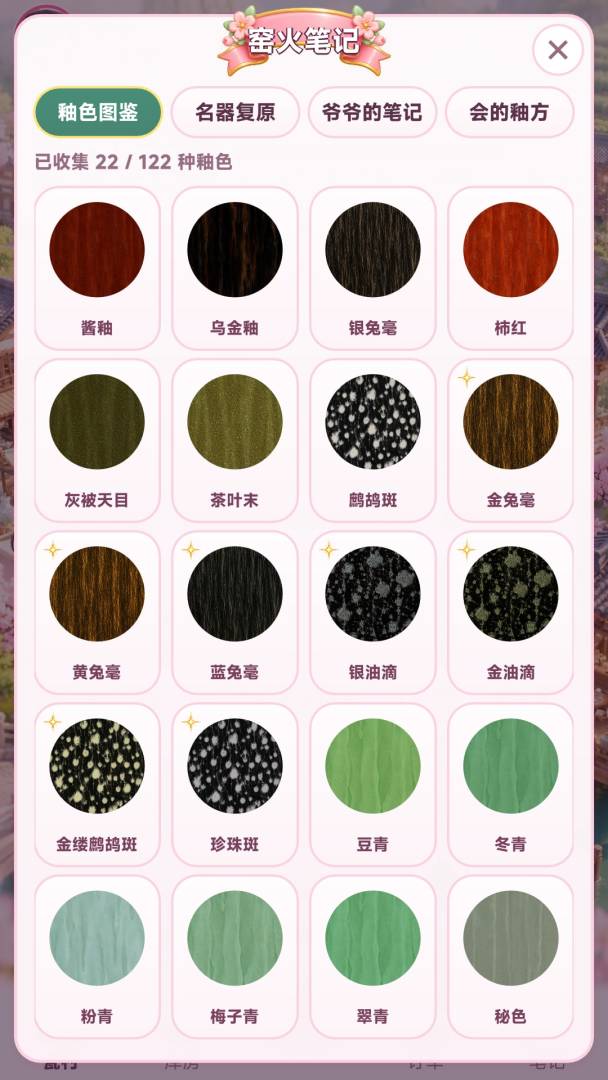
Task: Open the 茶叶末 glaze card
Action: coord(235,440)
